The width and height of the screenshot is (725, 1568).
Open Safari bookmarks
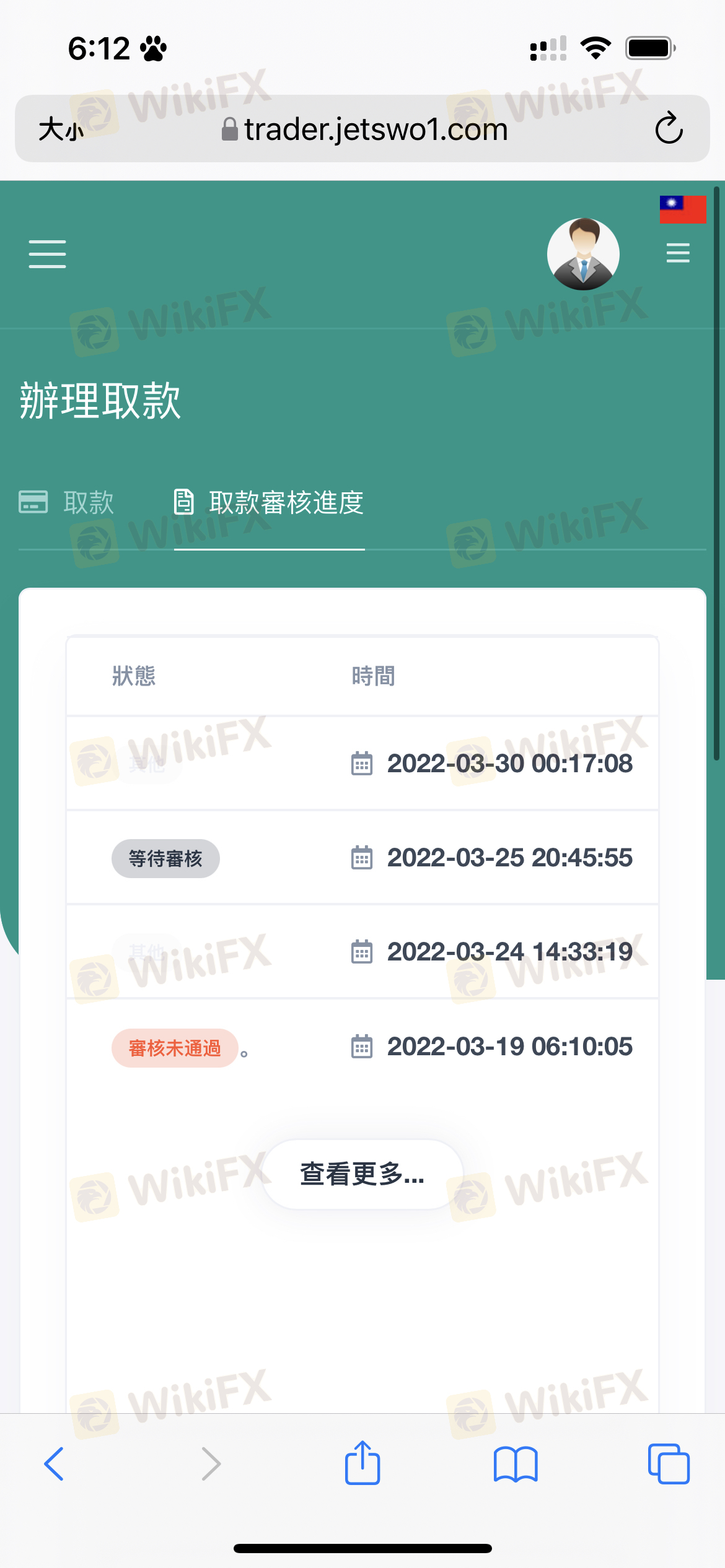click(516, 1464)
